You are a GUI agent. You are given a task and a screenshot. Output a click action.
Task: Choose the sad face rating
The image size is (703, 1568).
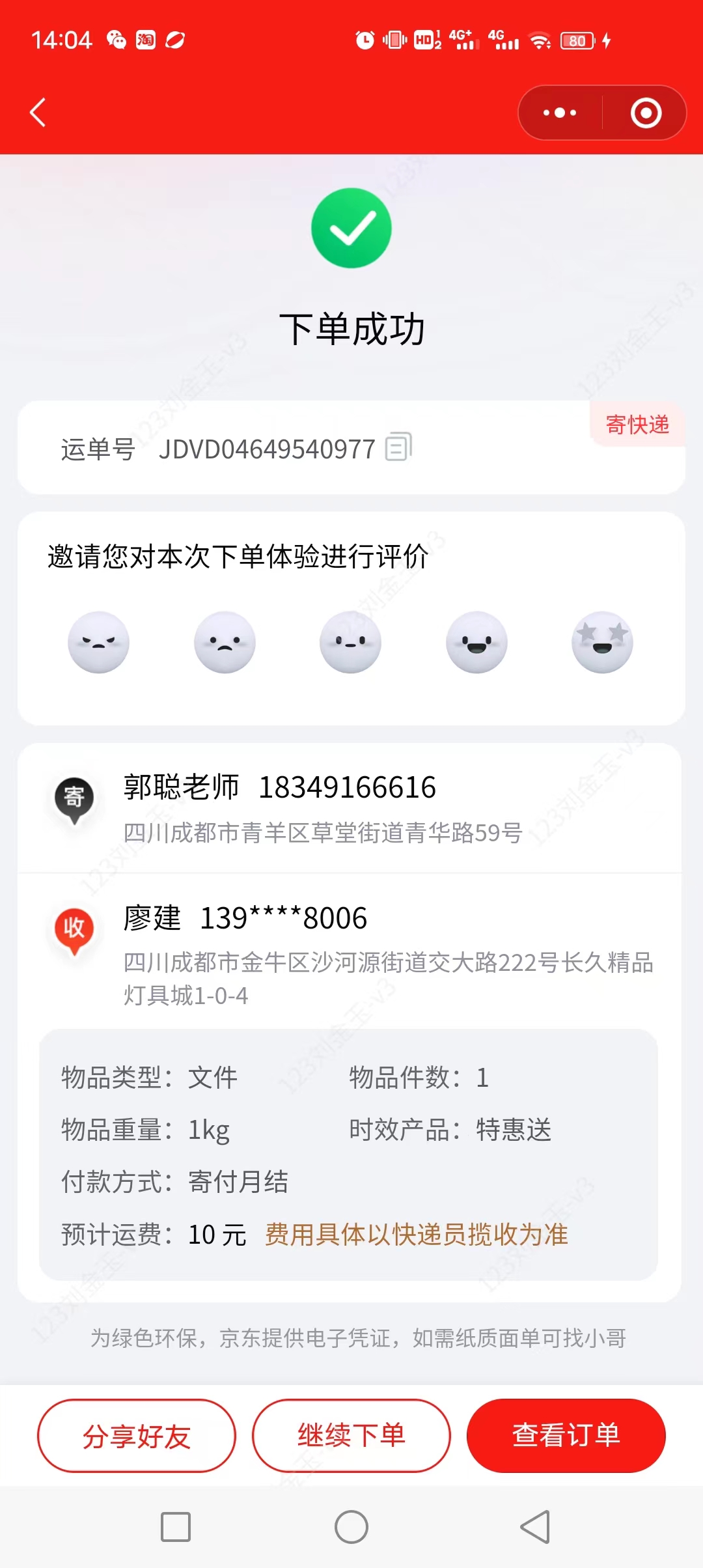pos(225,642)
